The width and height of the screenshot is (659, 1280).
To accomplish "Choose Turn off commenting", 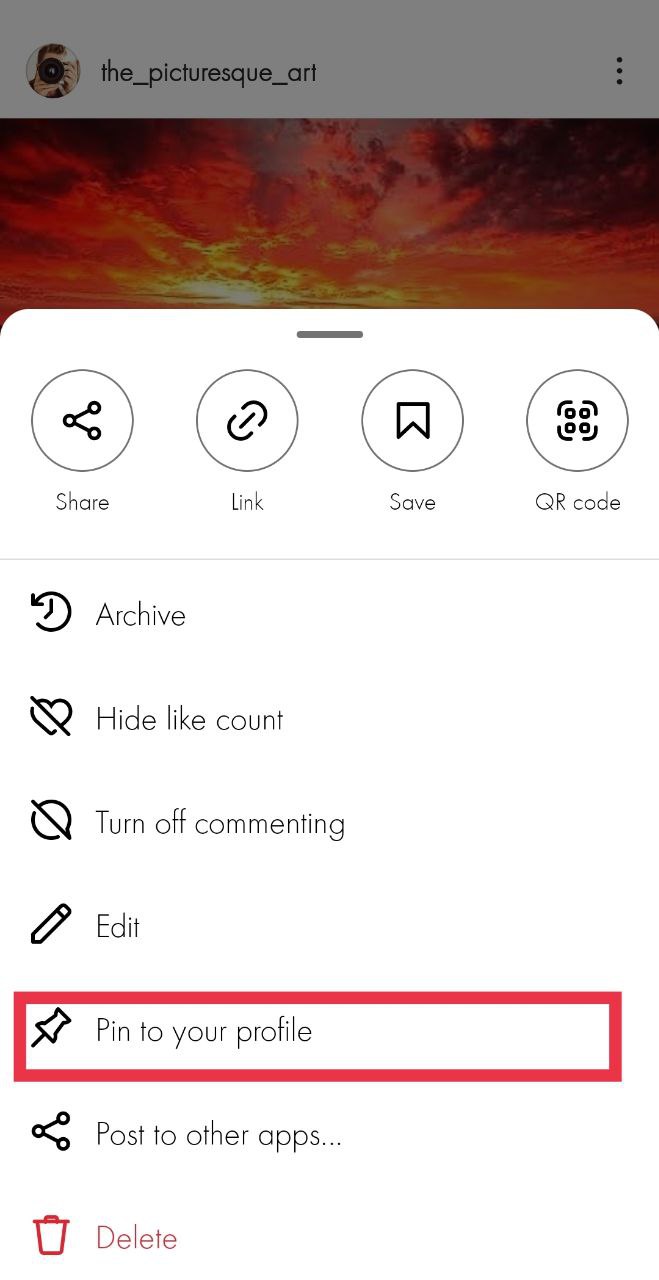I will [219, 823].
